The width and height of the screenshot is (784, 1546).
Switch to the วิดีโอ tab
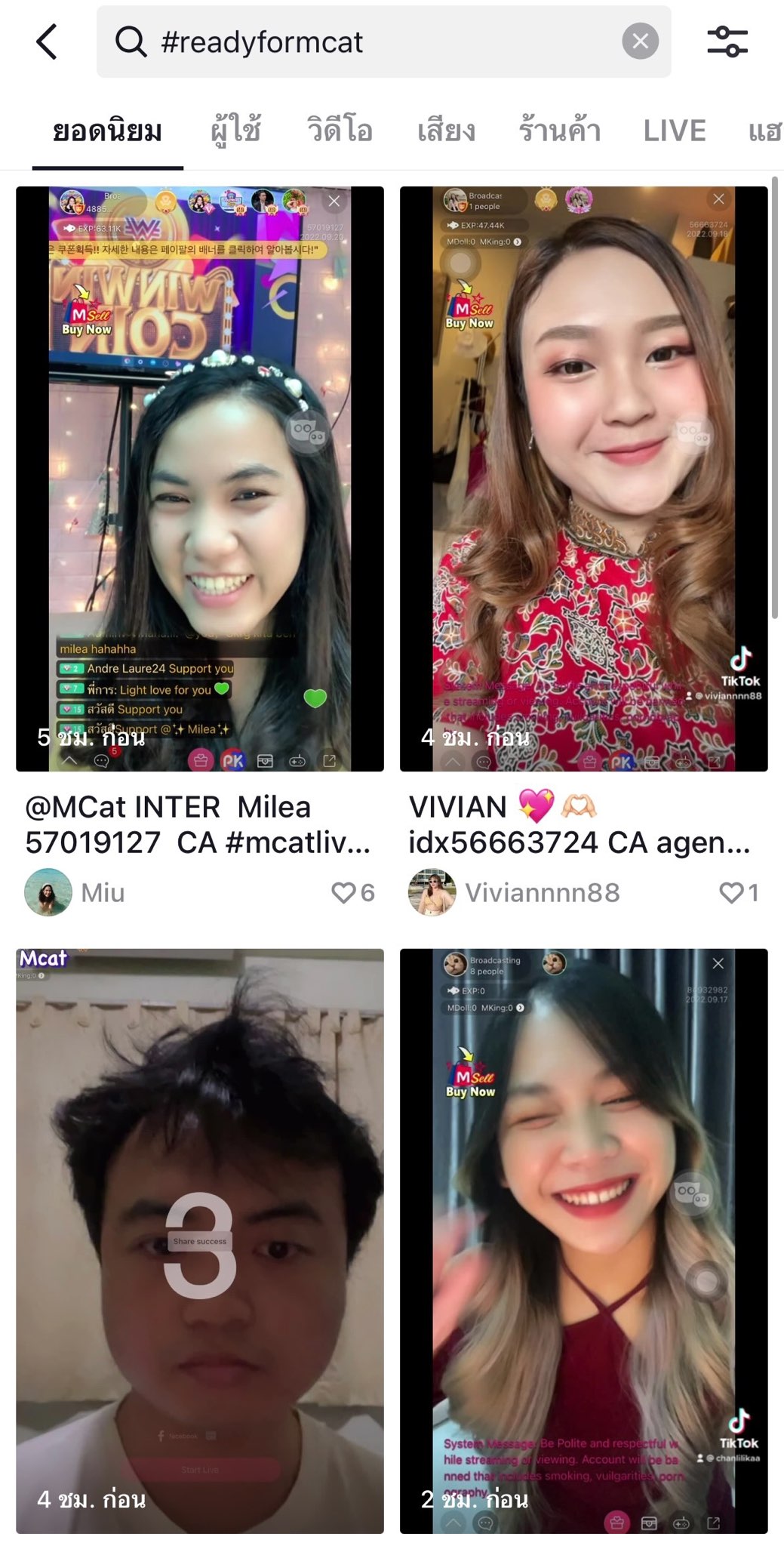coord(340,131)
